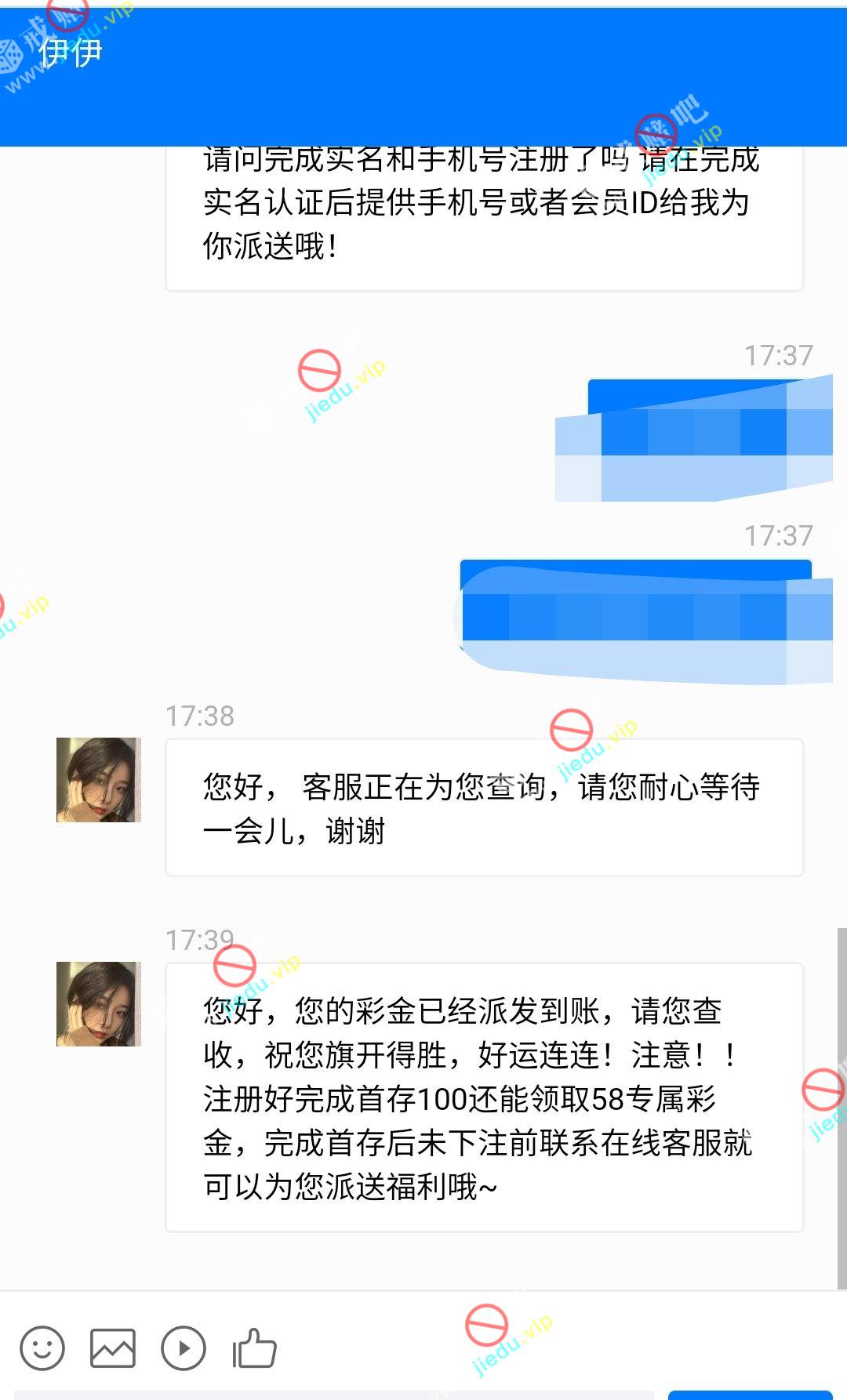
Task: Attach a picture to the chat
Action: [113, 1348]
